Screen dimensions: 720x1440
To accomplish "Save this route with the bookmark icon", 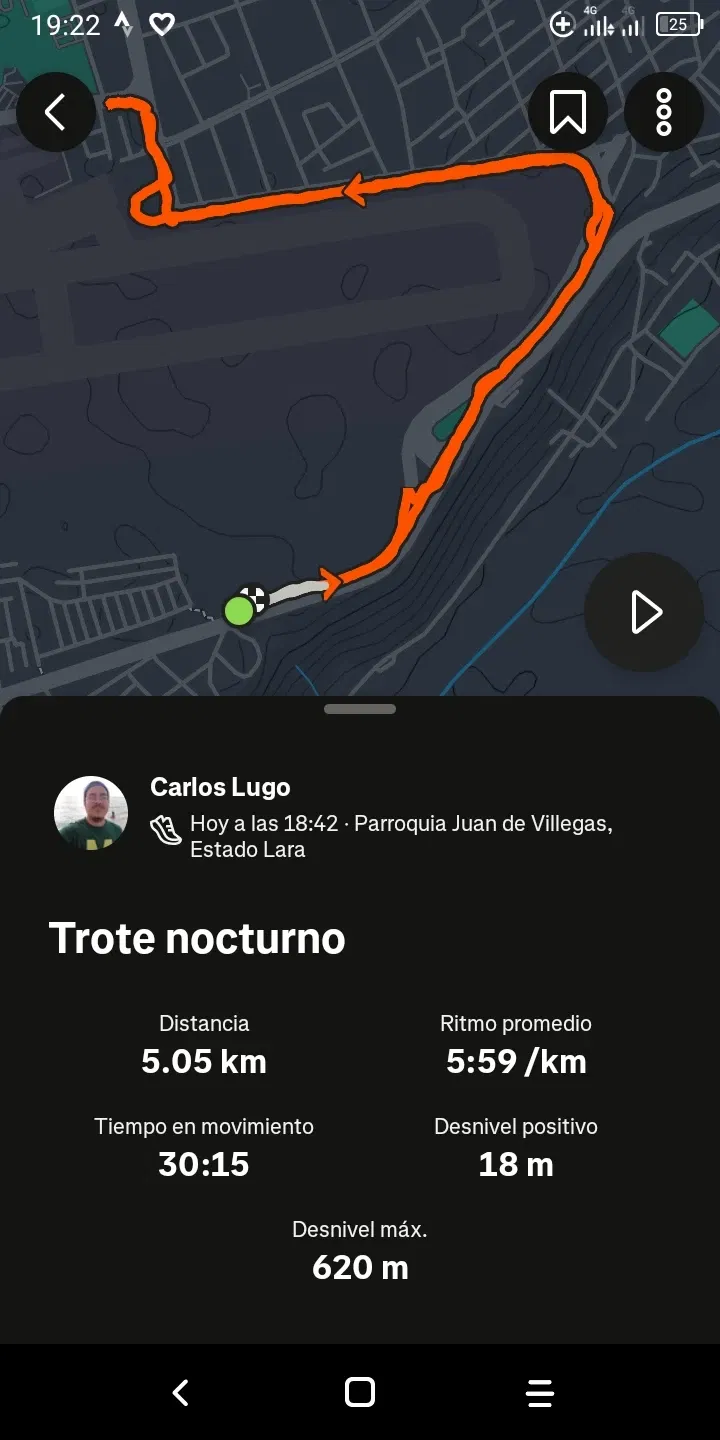I will (x=568, y=112).
